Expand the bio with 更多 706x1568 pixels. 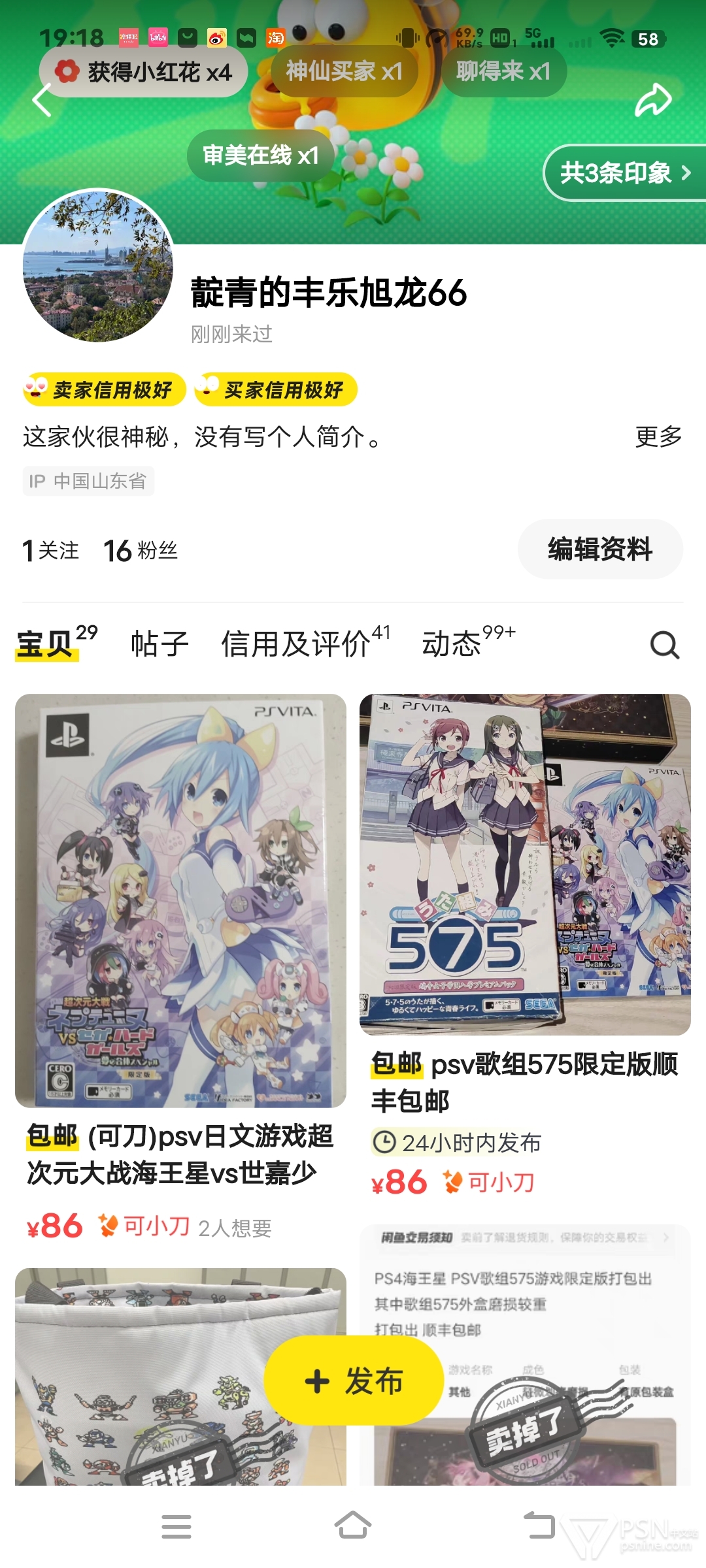(658, 436)
